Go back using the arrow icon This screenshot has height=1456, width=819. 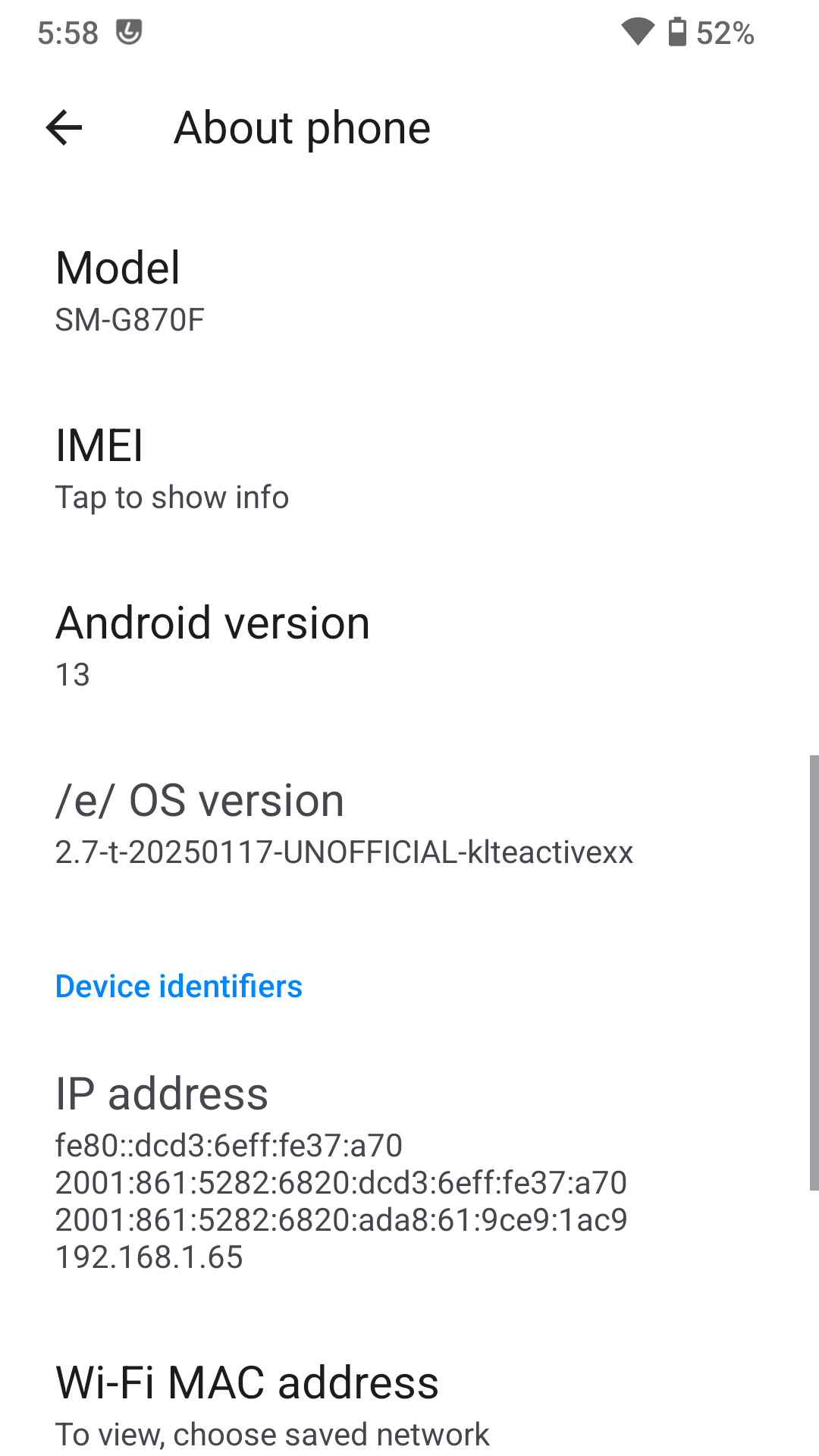pyautogui.click(x=64, y=127)
